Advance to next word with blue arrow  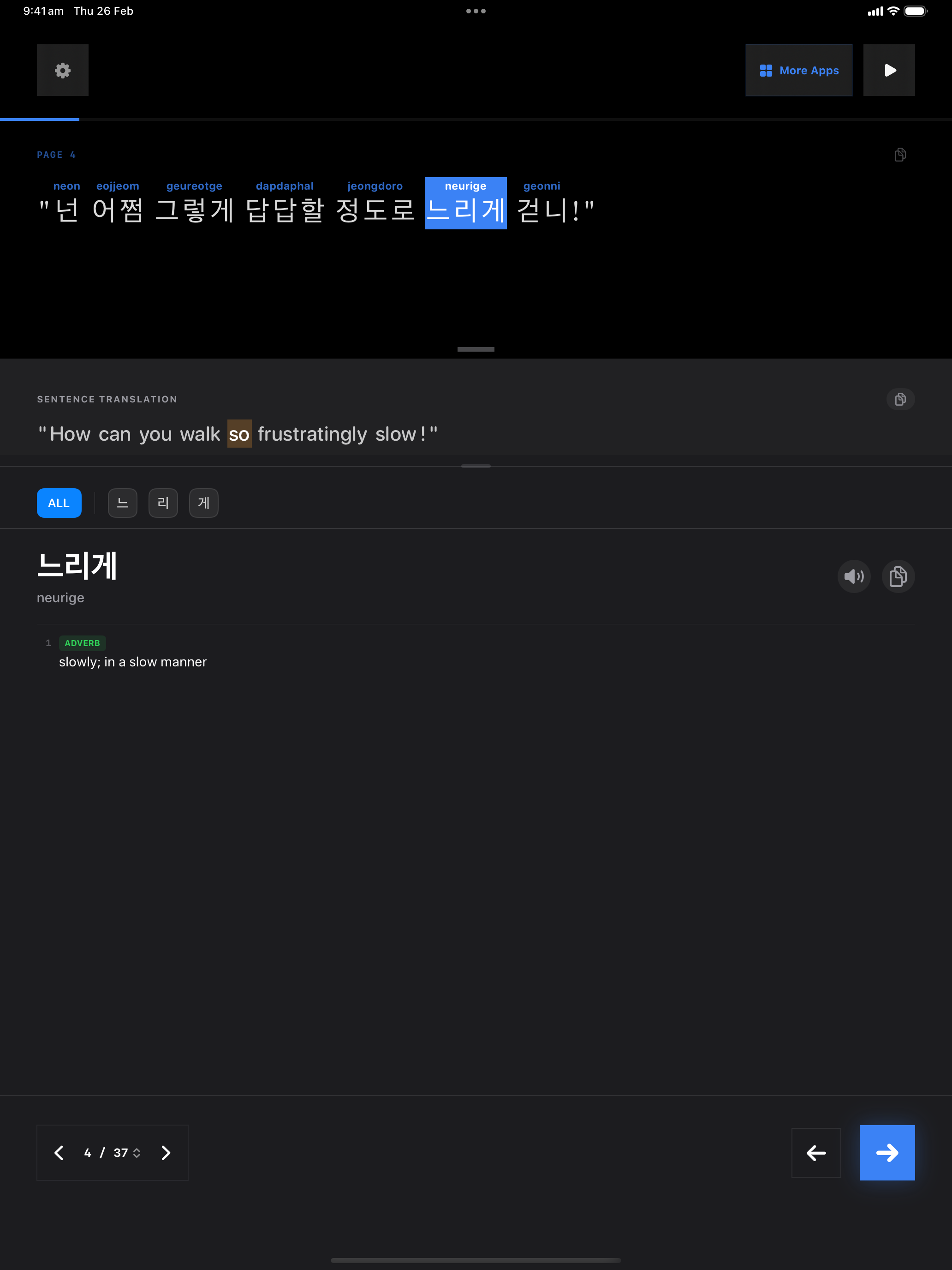pos(887,1153)
